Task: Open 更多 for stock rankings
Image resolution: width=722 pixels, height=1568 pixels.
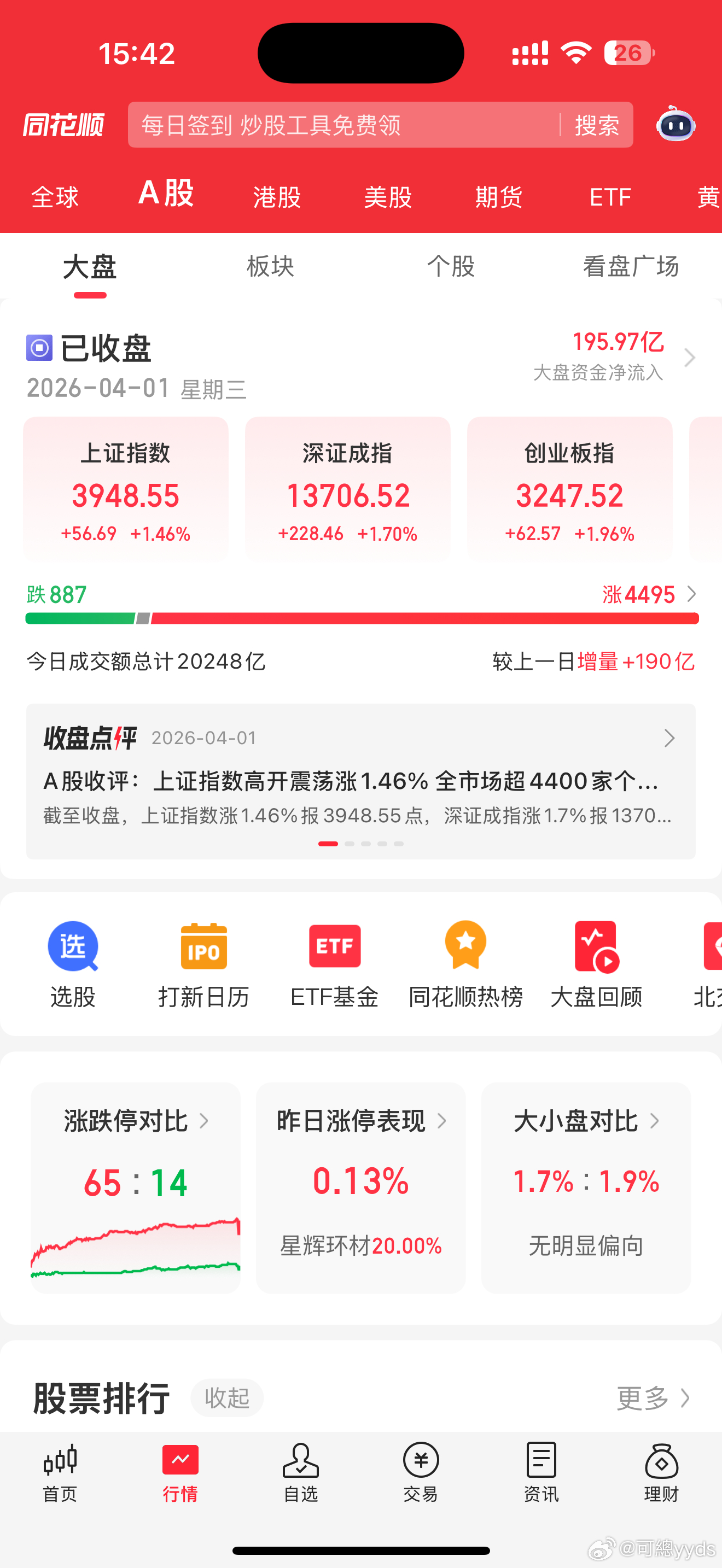Action: (641, 1398)
